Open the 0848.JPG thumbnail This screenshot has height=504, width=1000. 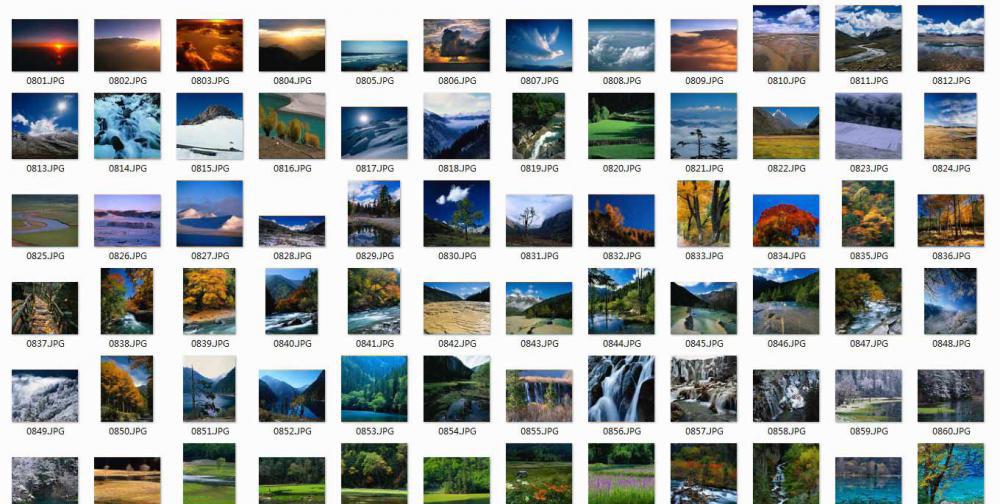click(950, 301)
